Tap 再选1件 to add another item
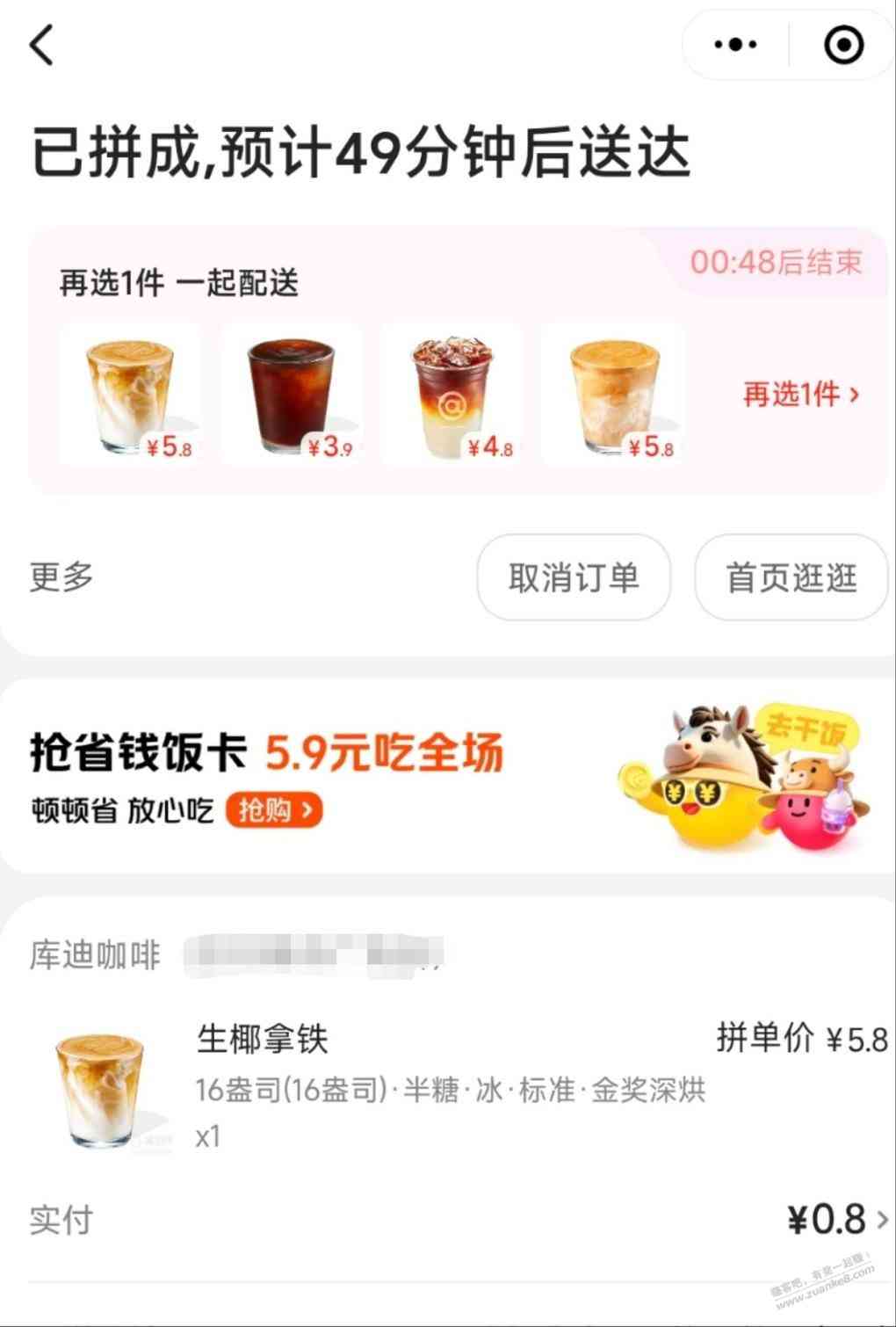 [x=800, y=395]
